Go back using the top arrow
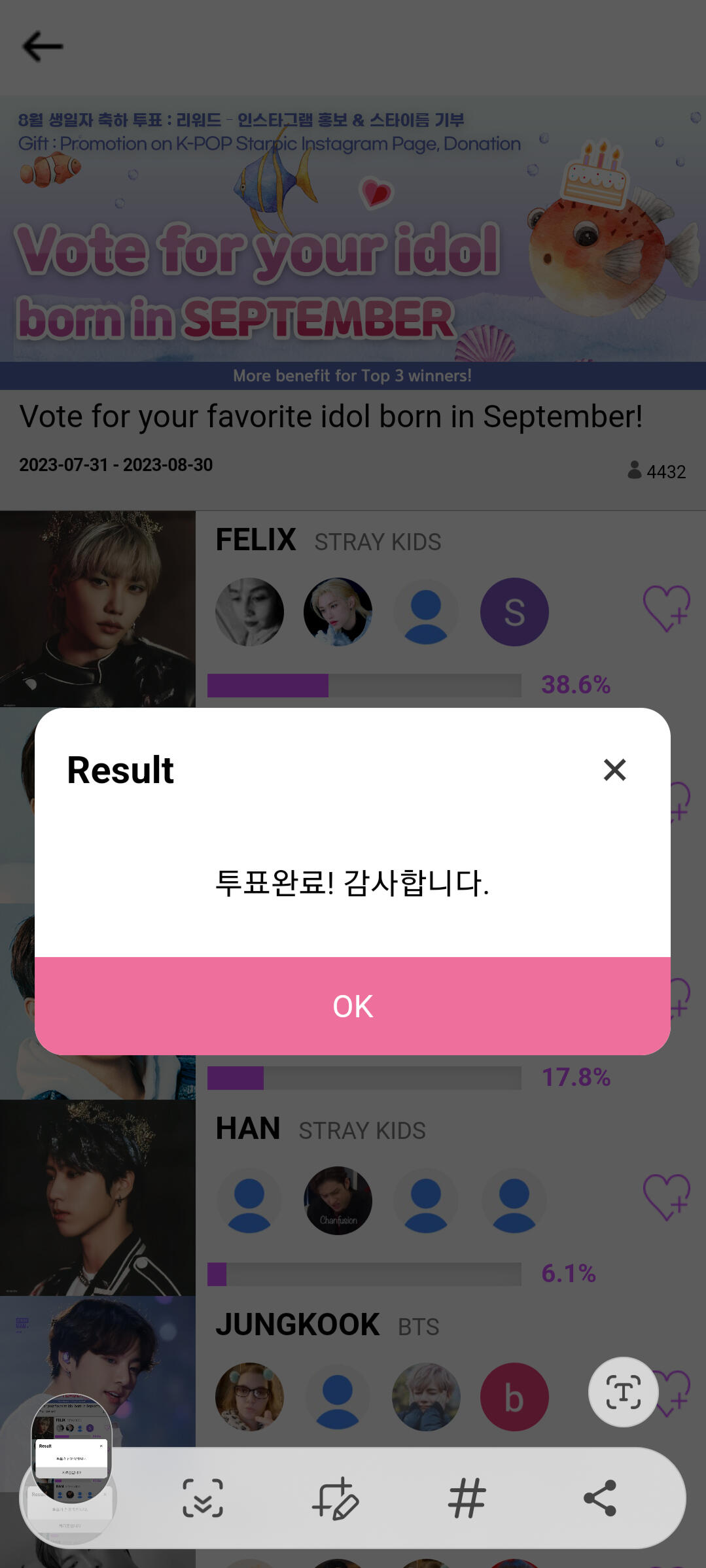Image resolution: width=706 pixels, height=1568 pixels. click(x=43, y=46)
